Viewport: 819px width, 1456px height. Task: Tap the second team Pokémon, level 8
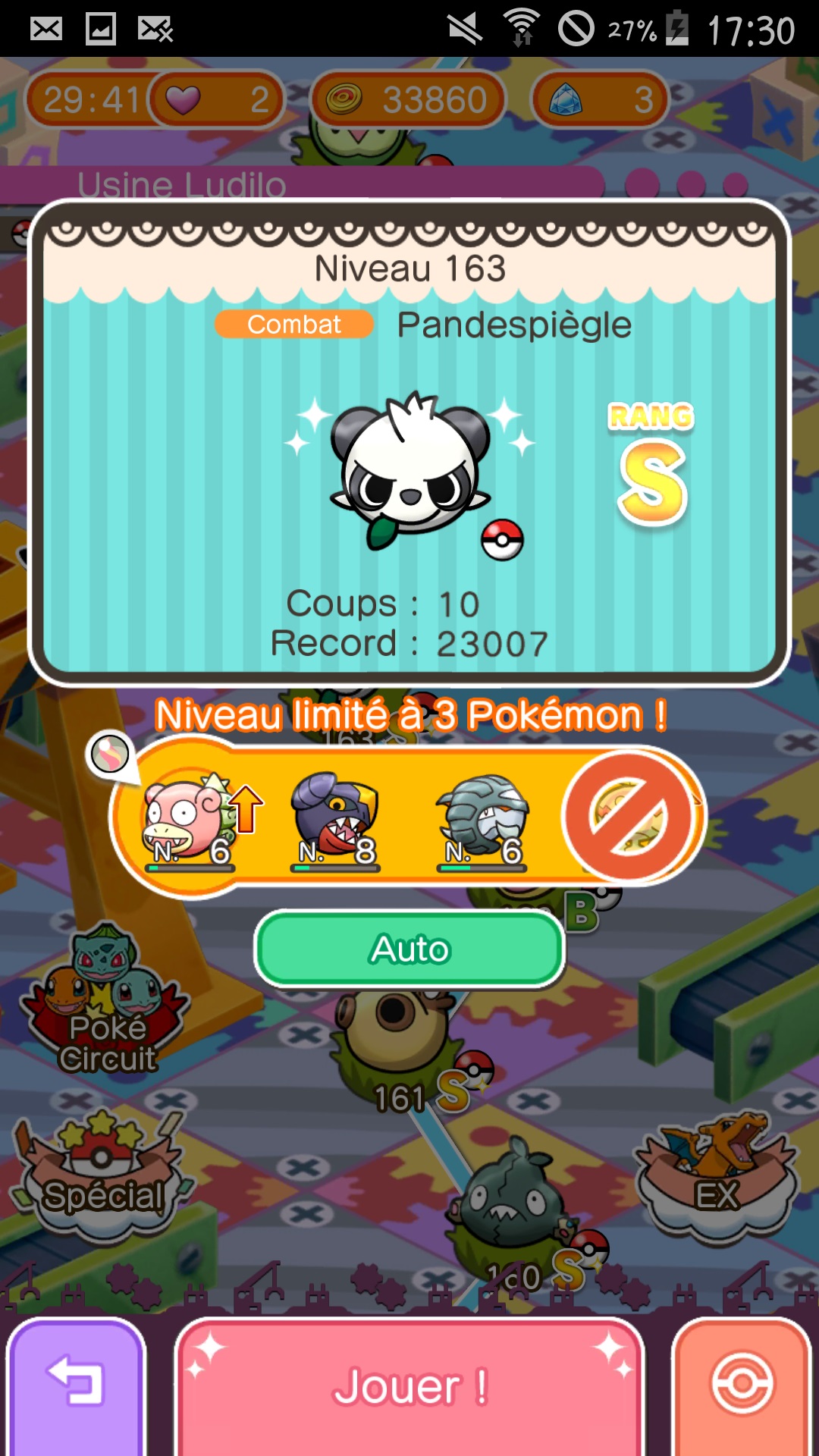(335, 819)
